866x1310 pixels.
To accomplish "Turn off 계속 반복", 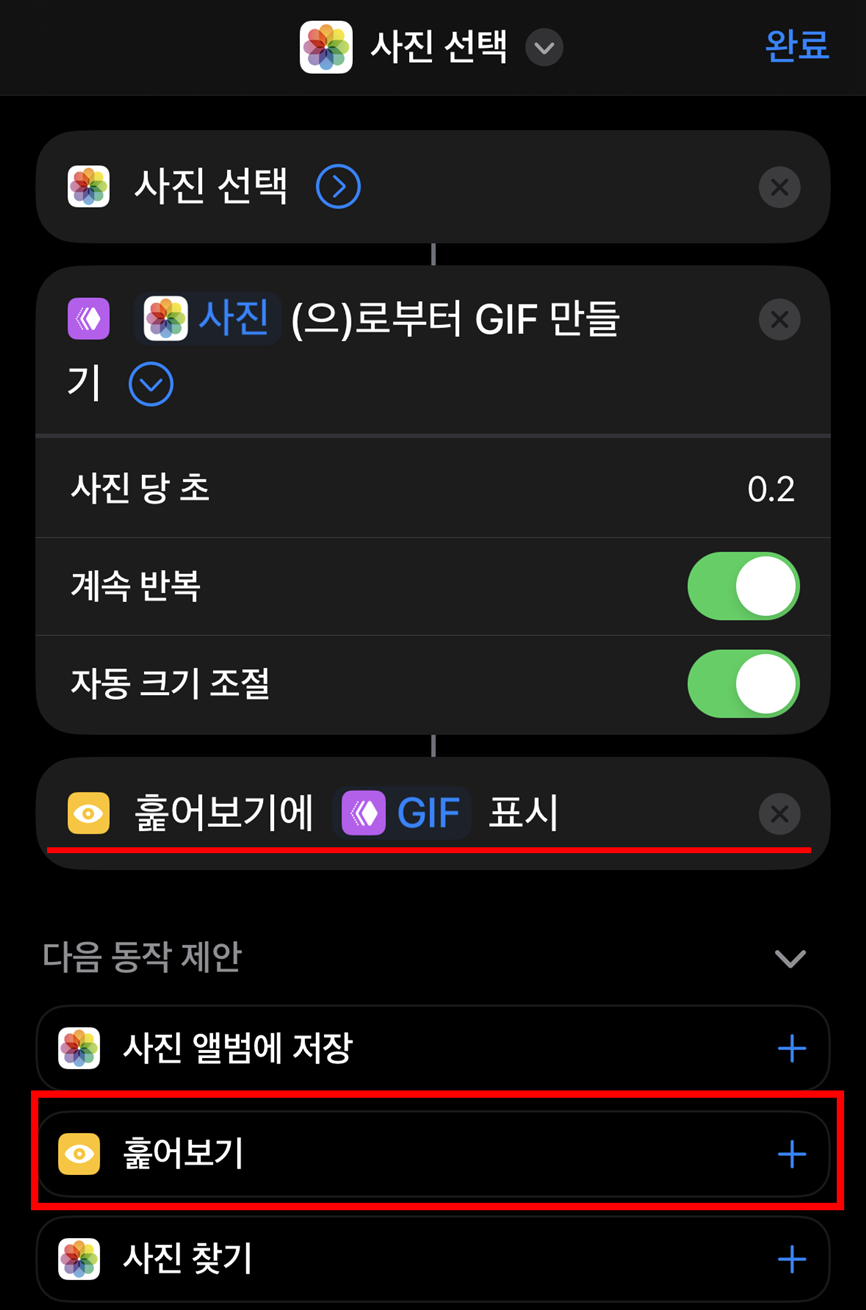I will coord(743,586).
